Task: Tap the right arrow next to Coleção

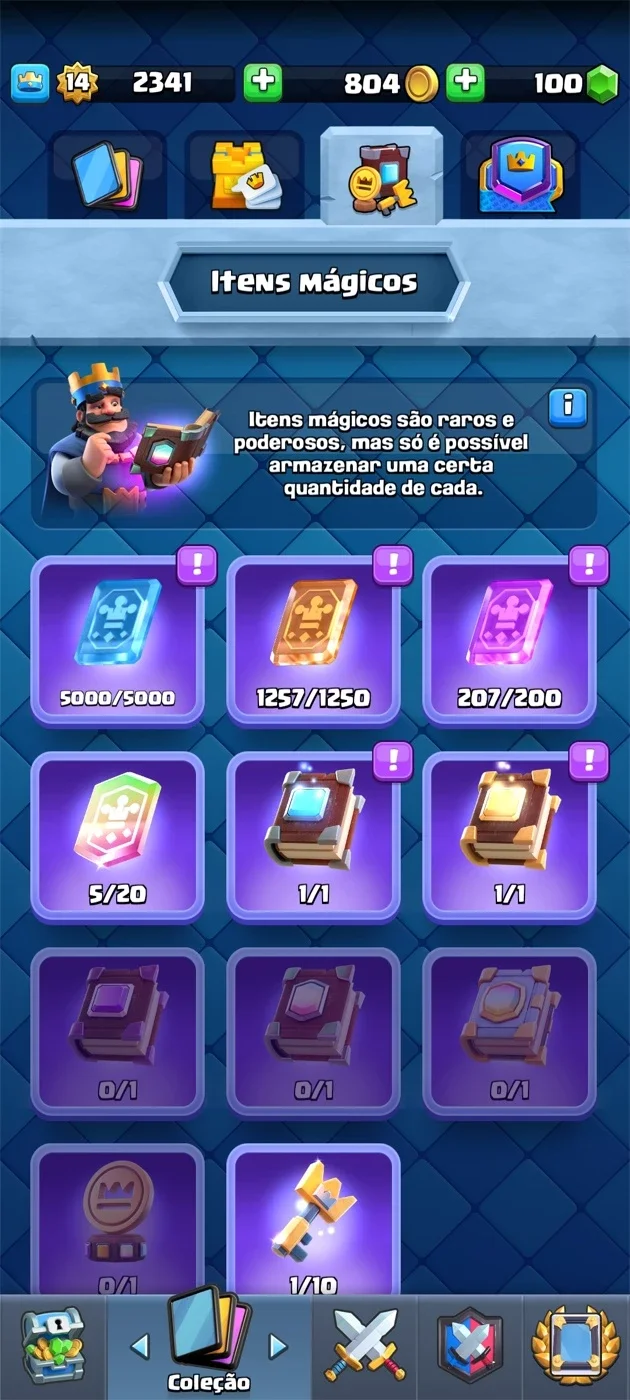Action: tap(278, 1346)
